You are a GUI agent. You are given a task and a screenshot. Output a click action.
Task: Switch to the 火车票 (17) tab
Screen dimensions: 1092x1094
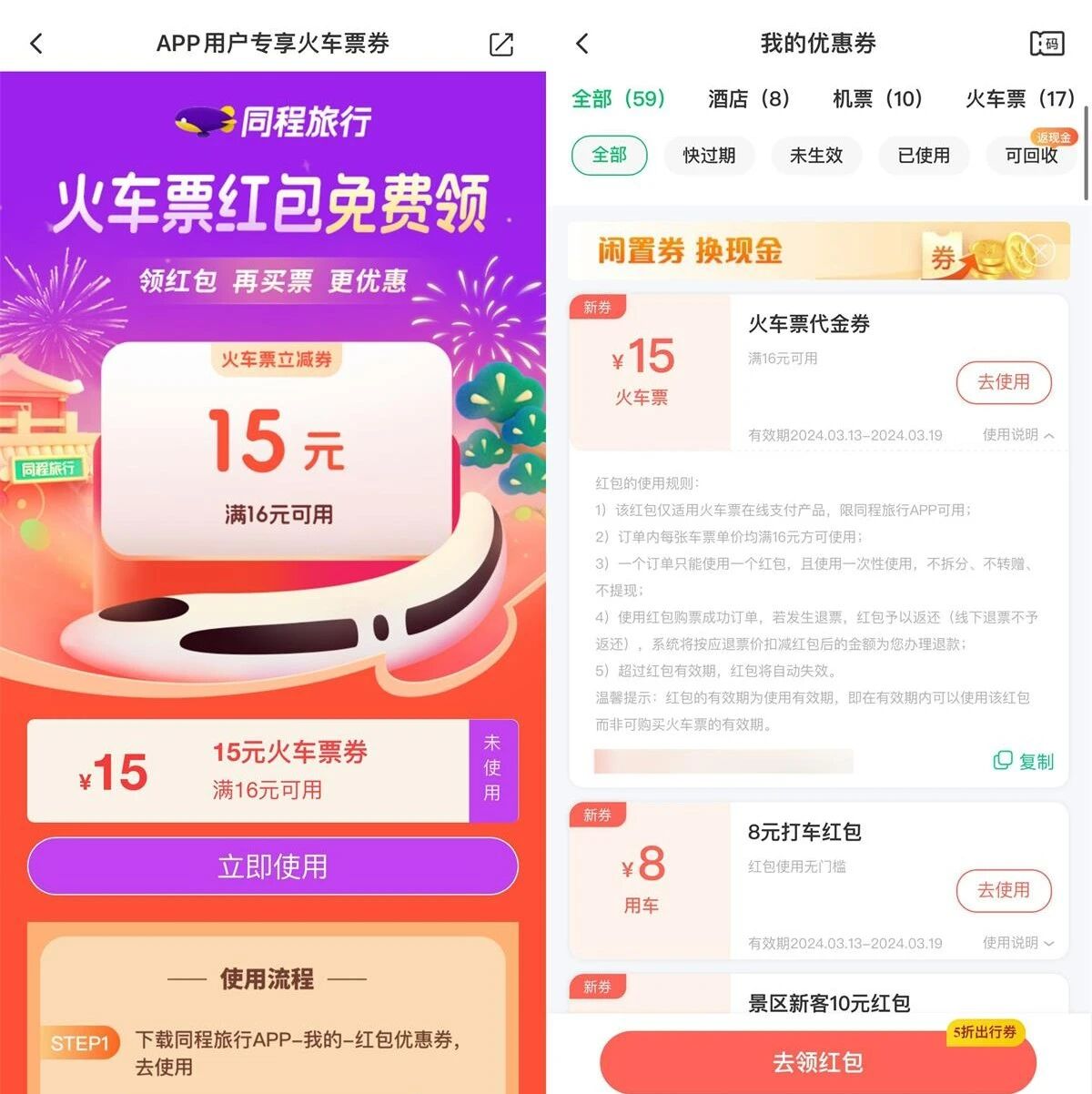(1020, 98)
